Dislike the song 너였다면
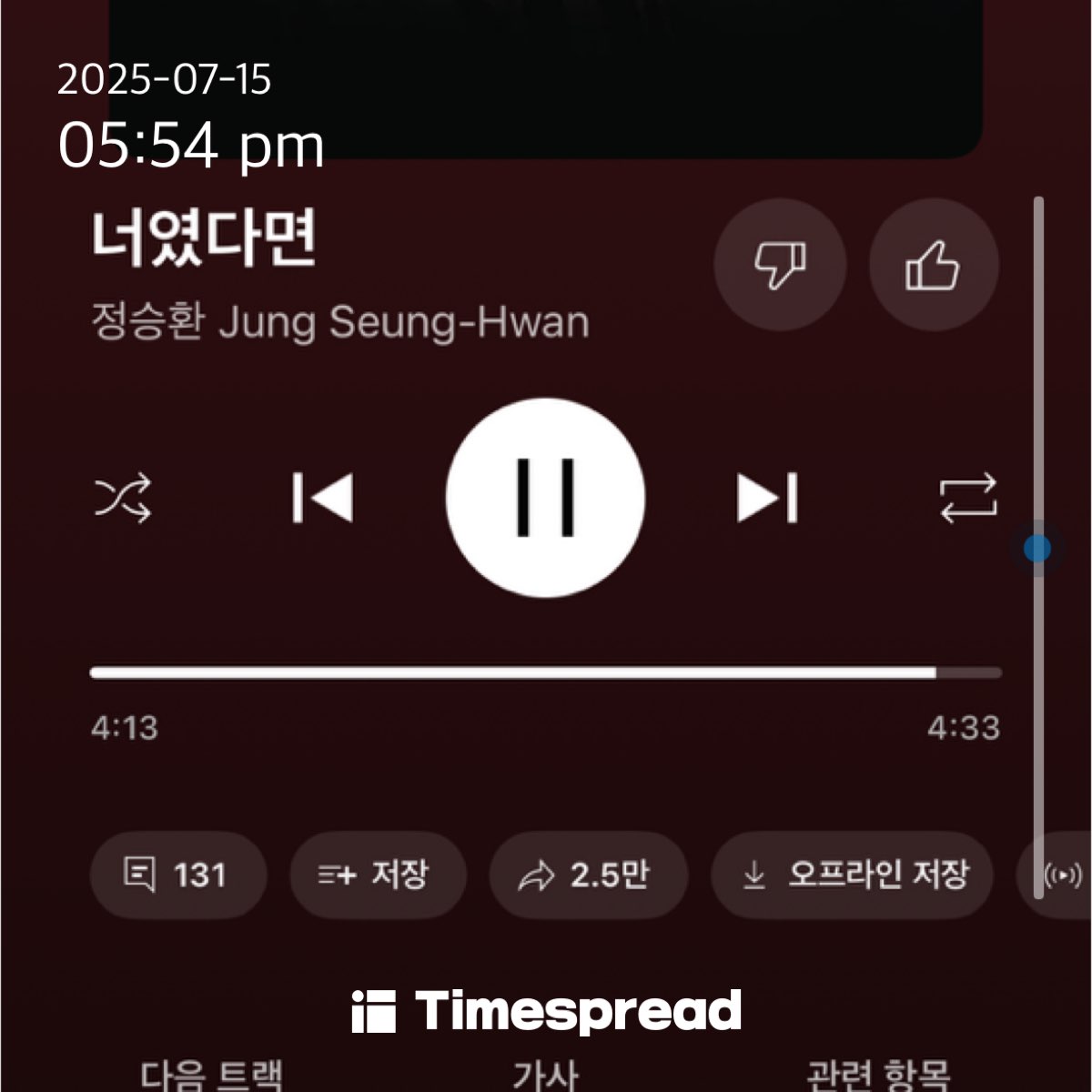The image size is (1092, 1092). 780,266
